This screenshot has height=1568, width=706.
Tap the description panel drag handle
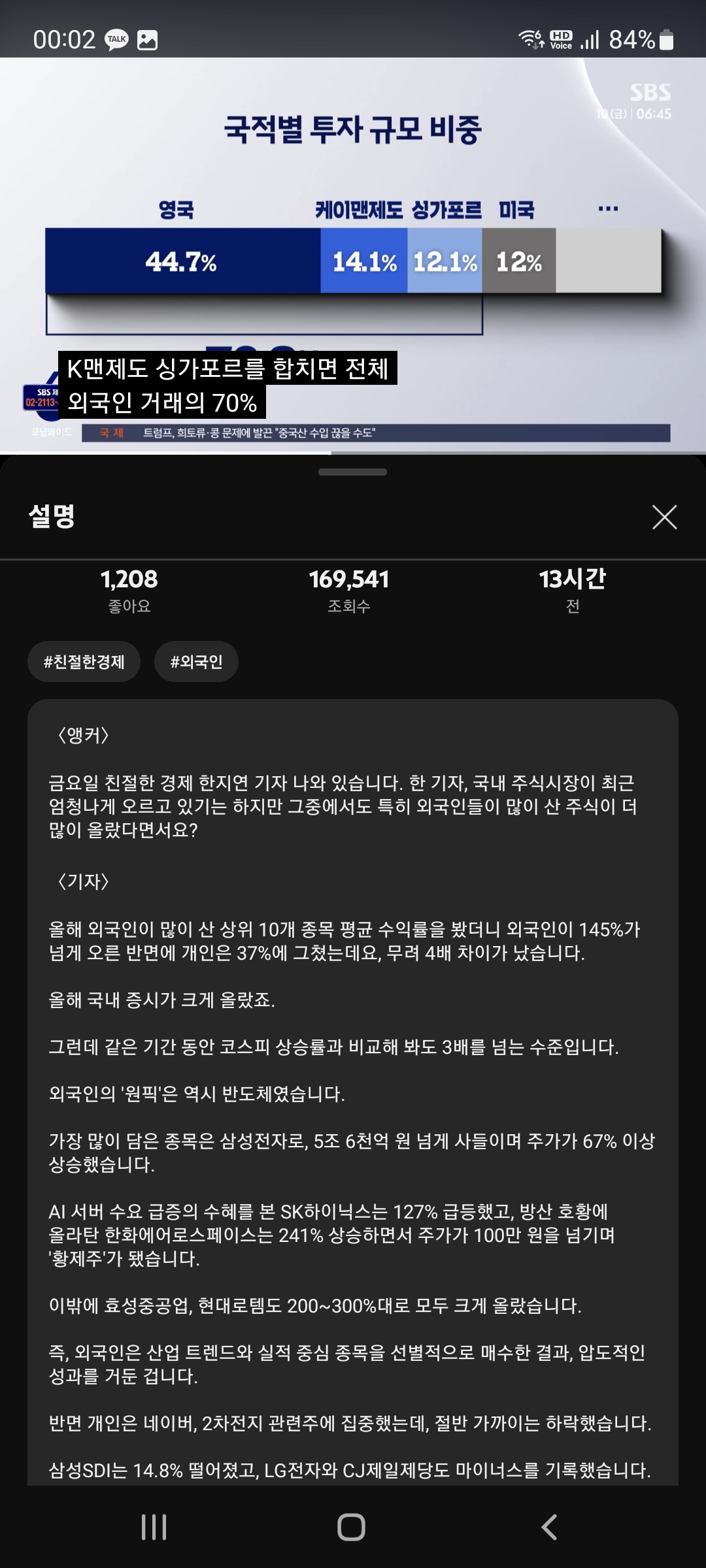click(352, 472)
